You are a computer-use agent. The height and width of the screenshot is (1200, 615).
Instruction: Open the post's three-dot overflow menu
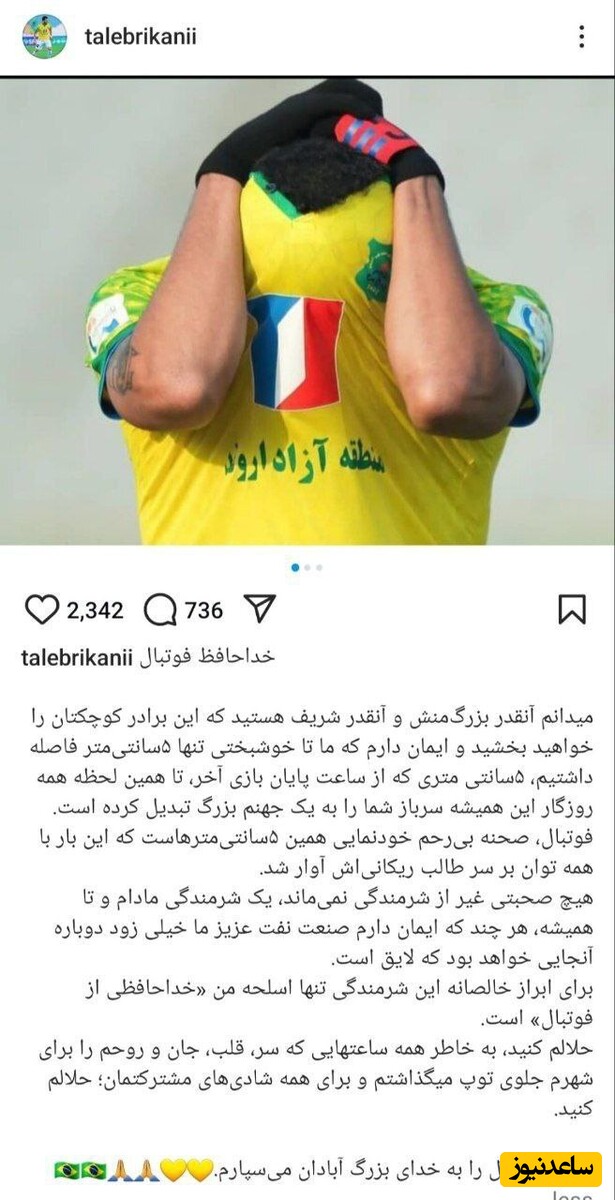tap(582, 37)
